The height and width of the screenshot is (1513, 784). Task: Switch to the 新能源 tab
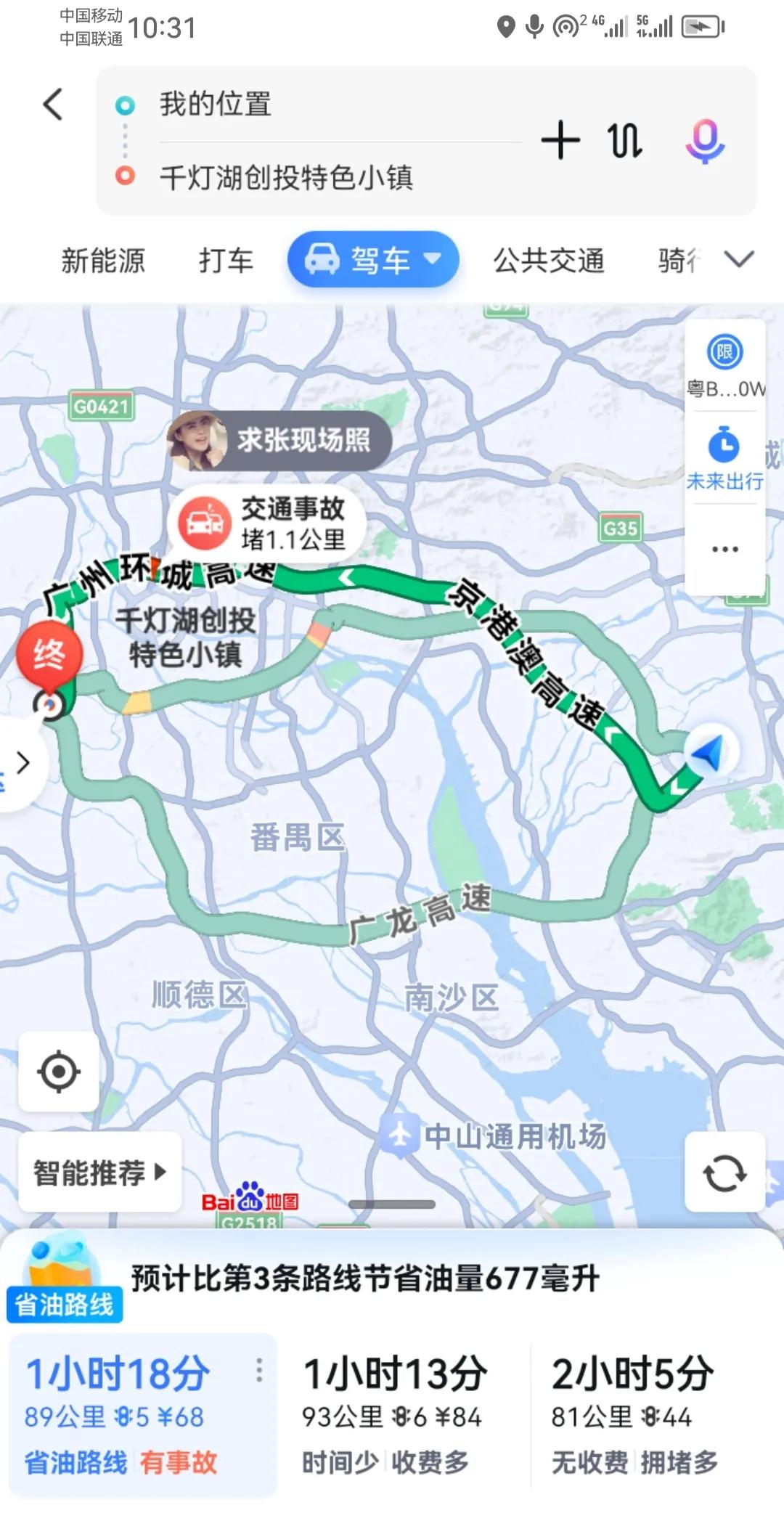(x=102, y=260)
